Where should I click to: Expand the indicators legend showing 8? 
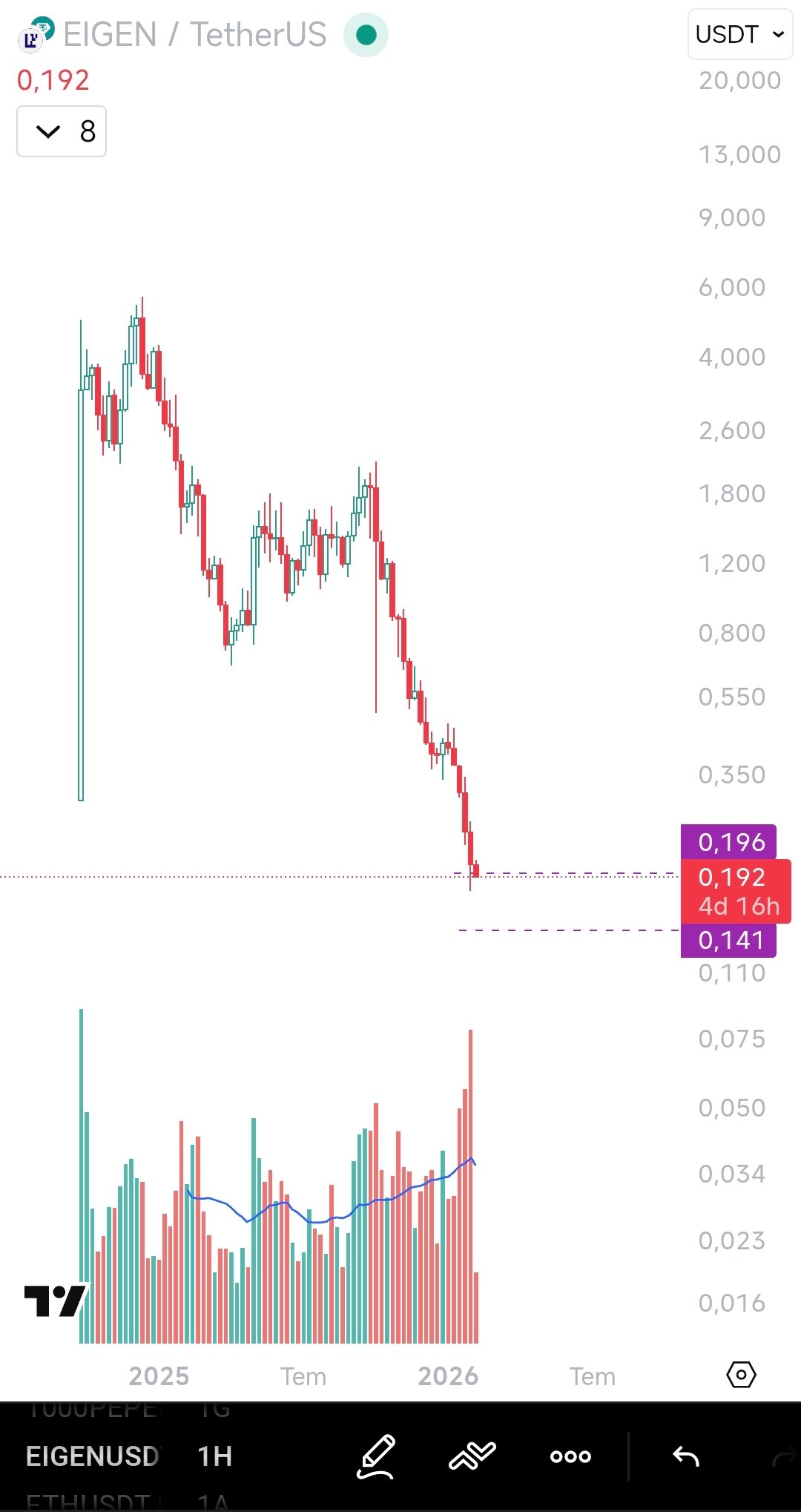[62, 131]
